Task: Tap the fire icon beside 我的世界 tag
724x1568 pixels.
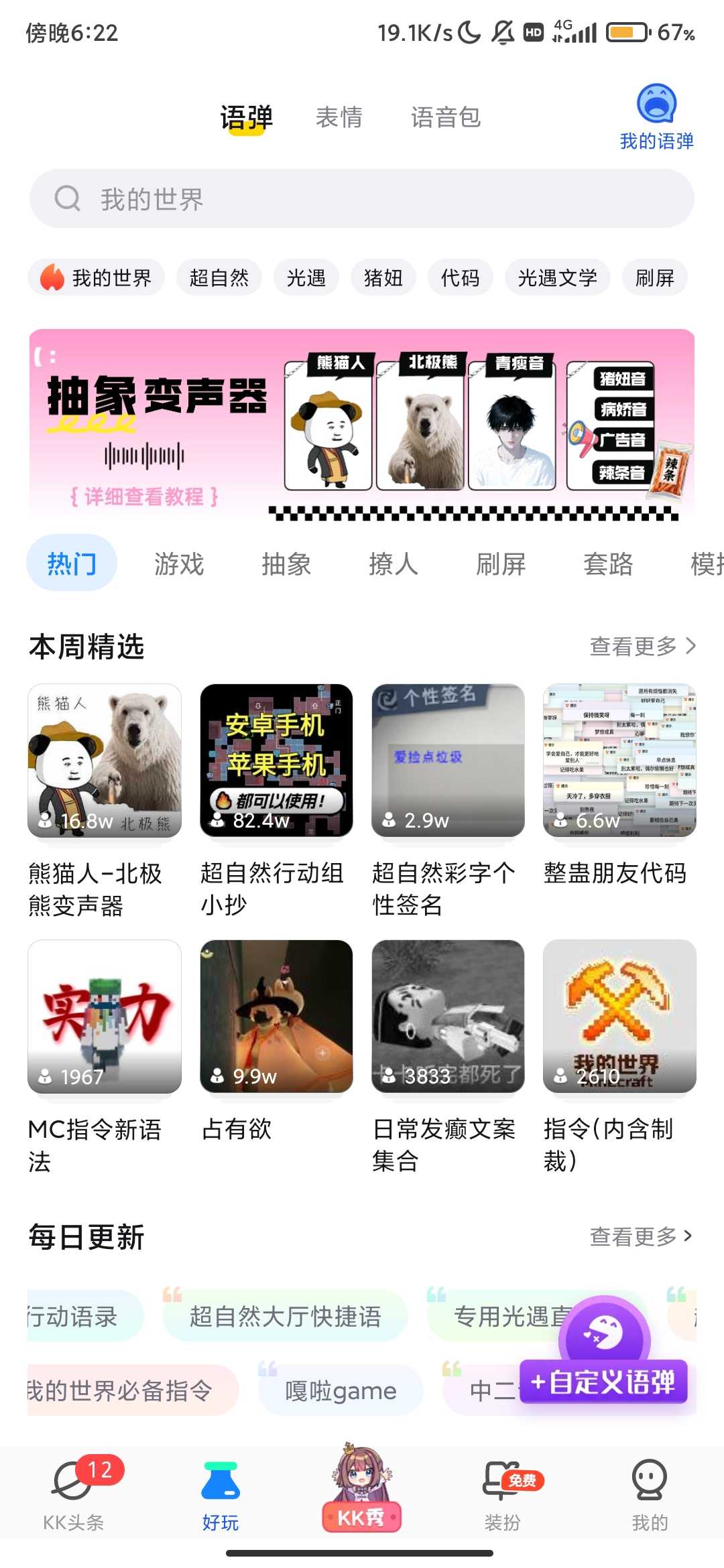Action: (52, 277)
